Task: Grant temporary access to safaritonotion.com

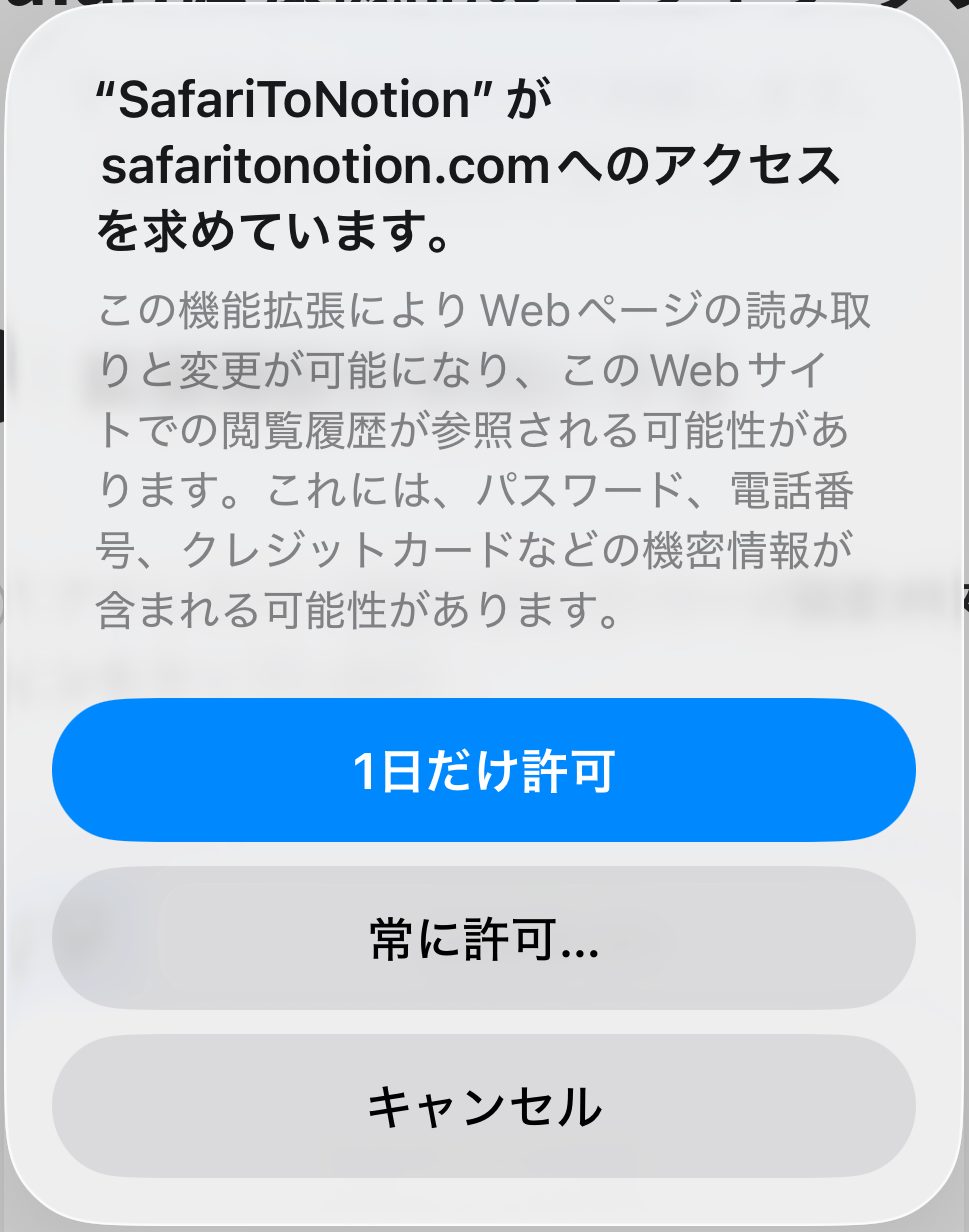Action: point(484,770)
